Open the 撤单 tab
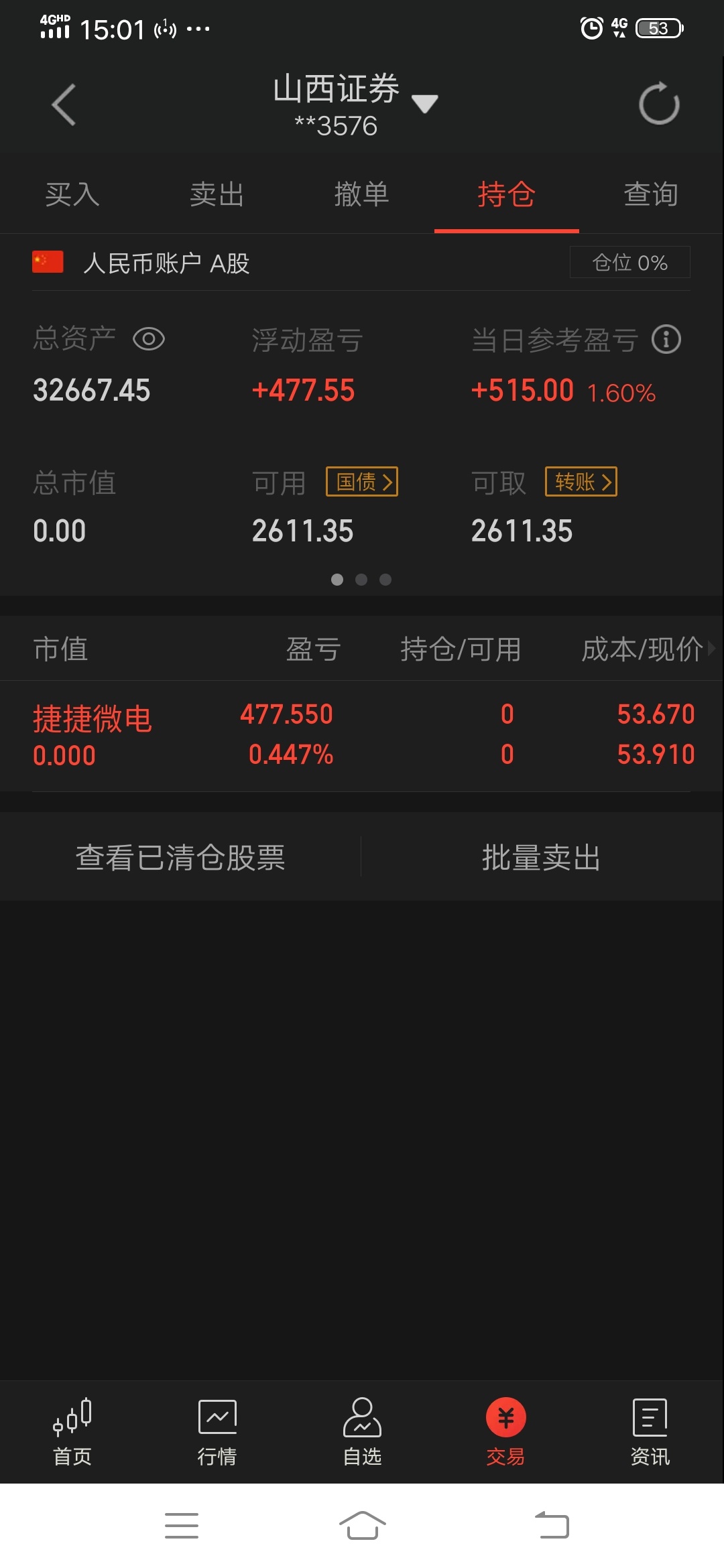This screenshot has width=724, height=1568. point(361,194)
